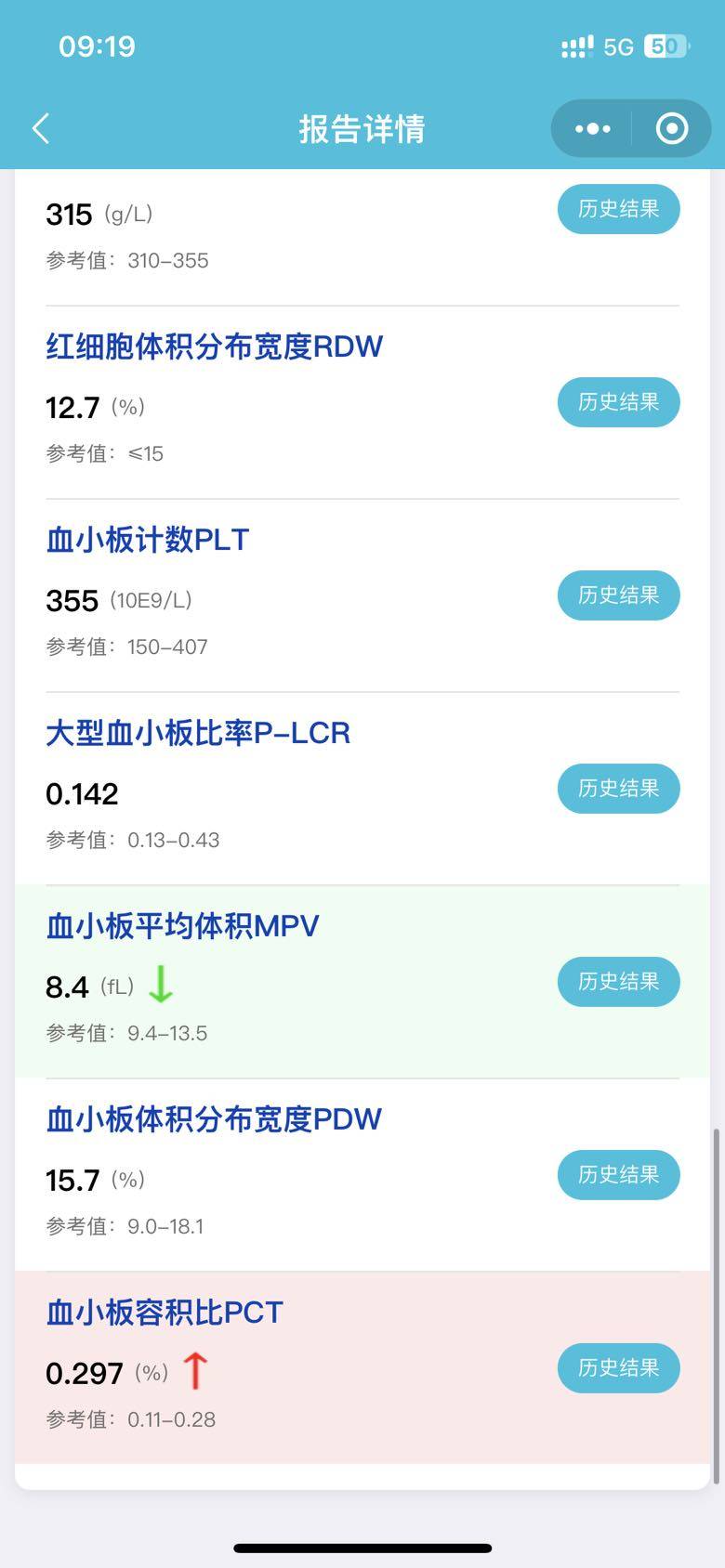Show 历史结果 for 血小板计数PLT
The width and height of the screenshot is (725, 1568).
pos(618,595)
